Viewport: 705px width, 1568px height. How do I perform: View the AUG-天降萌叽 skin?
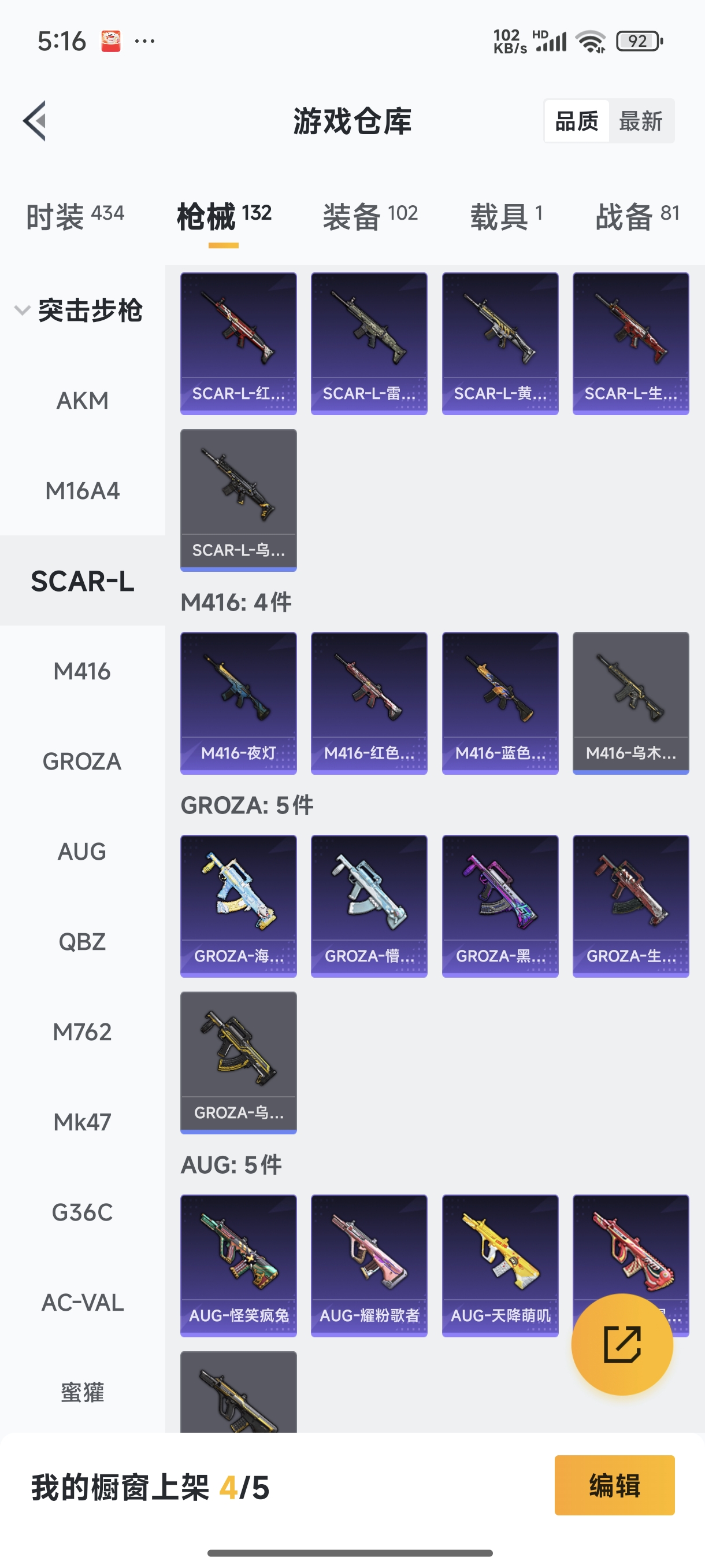click(x=500, y=1265)
